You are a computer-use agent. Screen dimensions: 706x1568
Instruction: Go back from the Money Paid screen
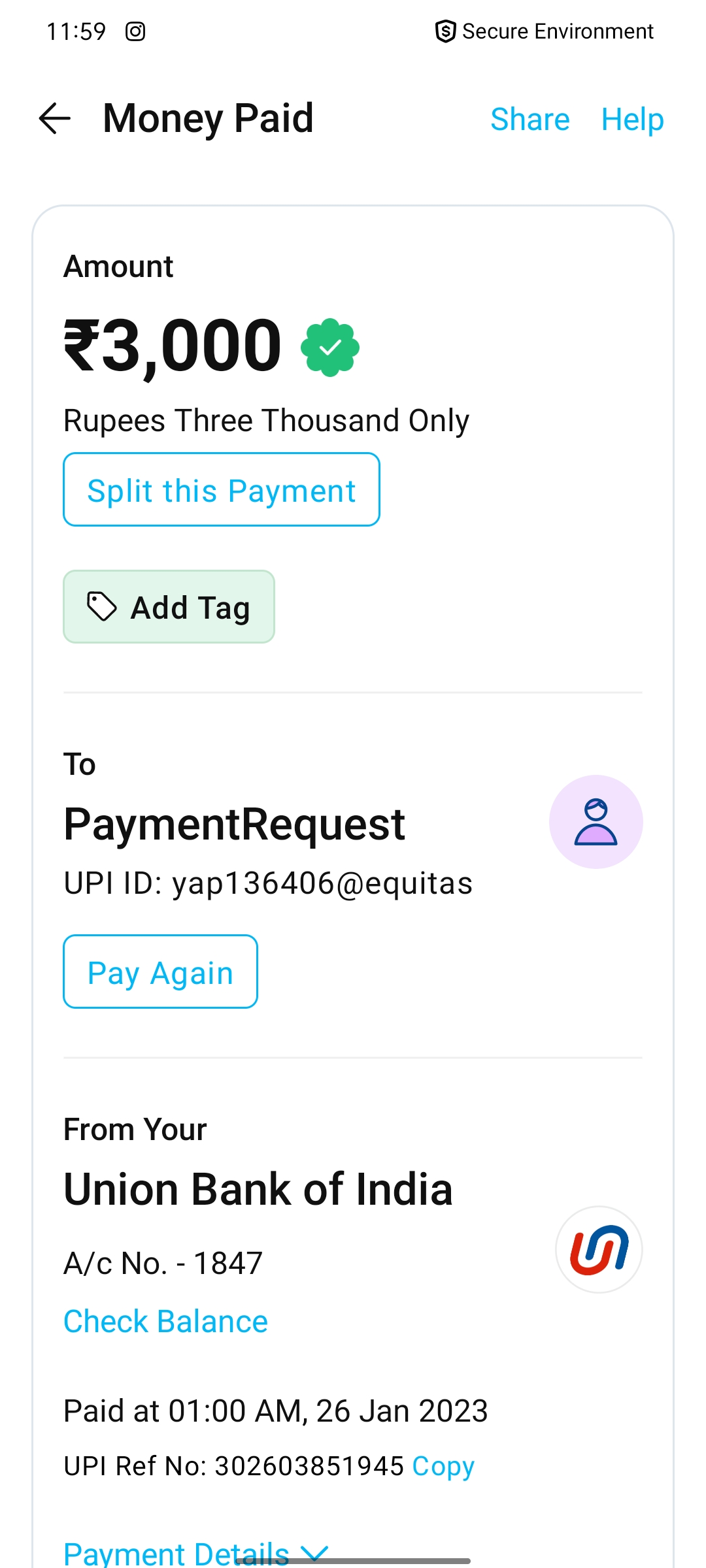(x=55, y=119)
